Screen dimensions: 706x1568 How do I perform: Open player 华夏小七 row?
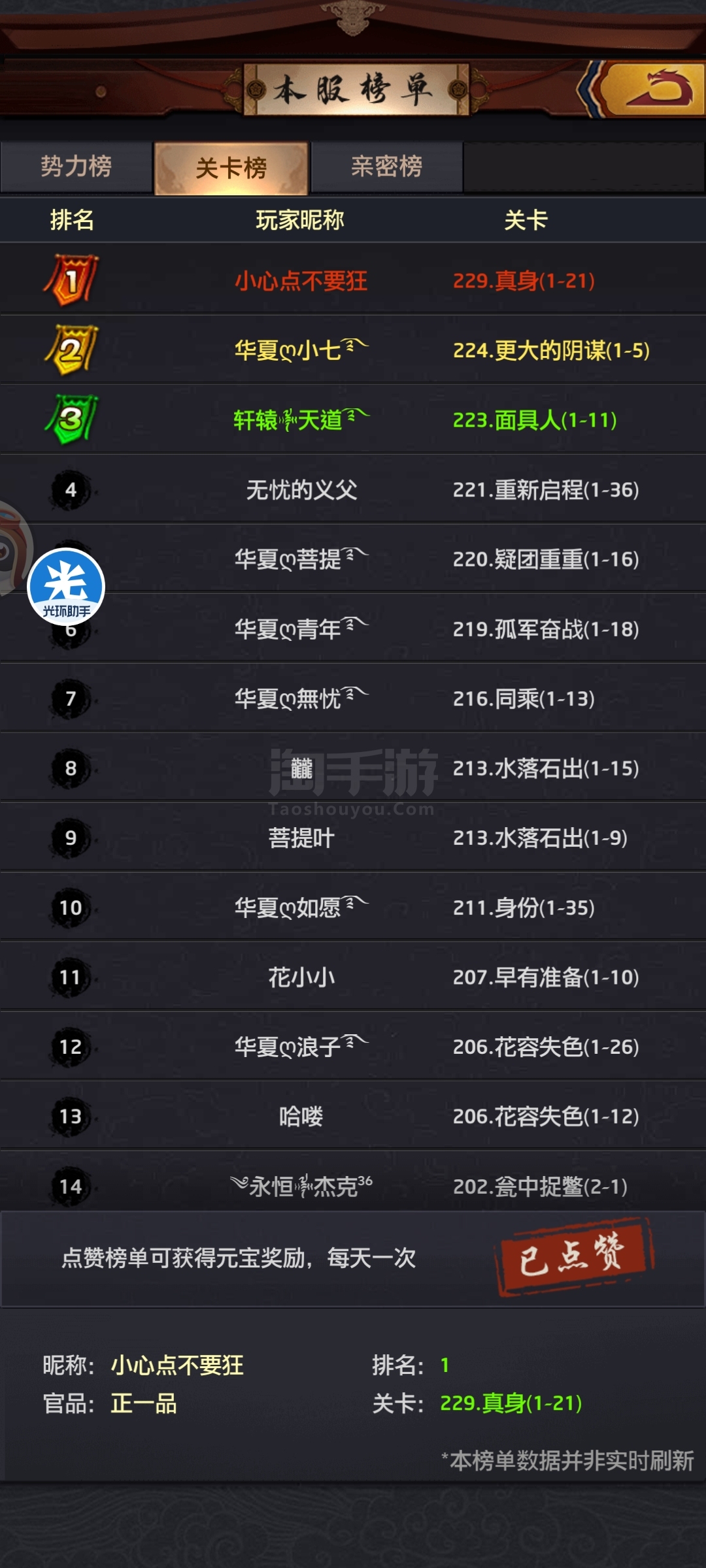(301, 351)
